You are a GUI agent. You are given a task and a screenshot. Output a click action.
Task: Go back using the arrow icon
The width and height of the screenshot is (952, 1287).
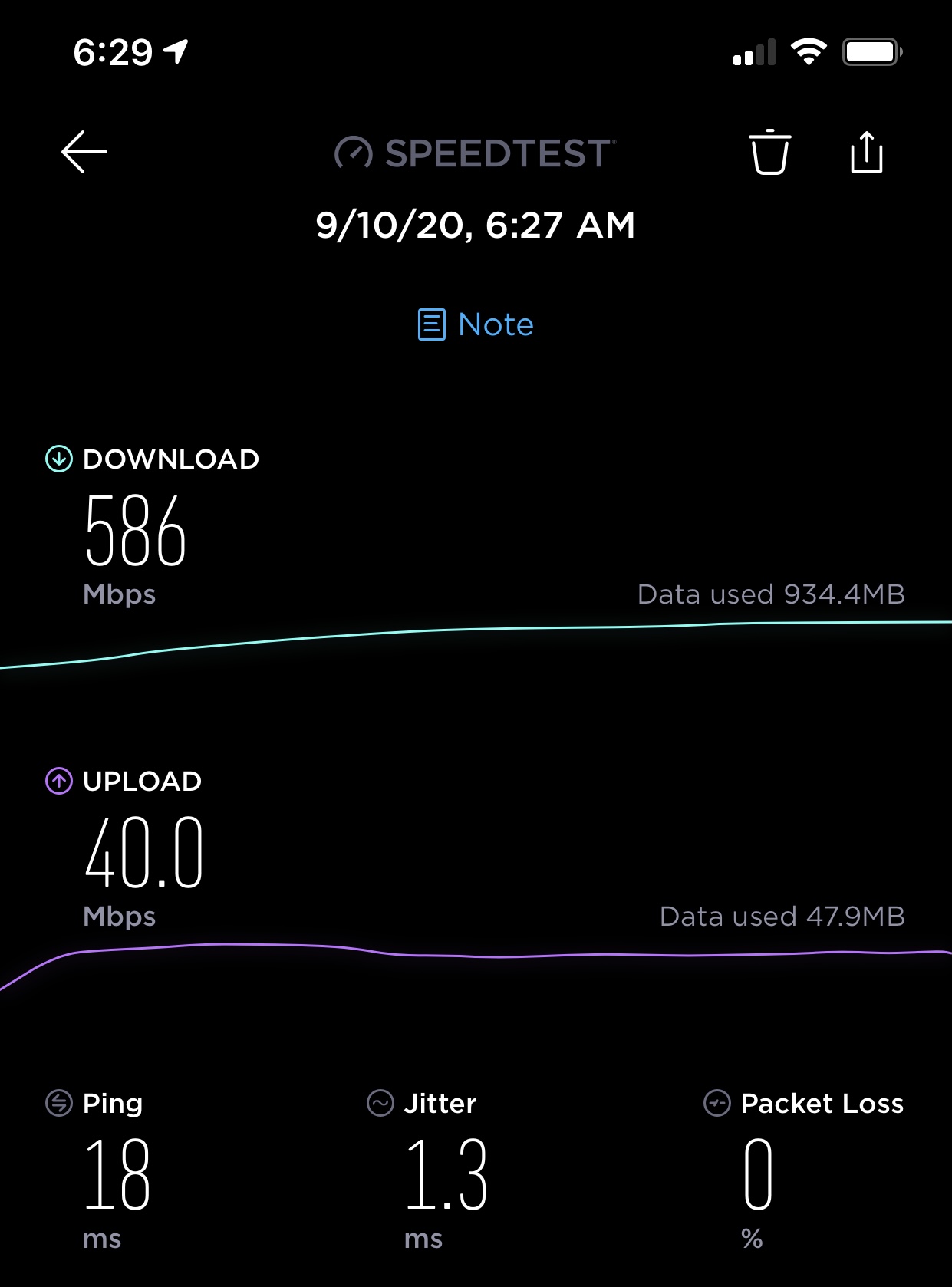(x=84, y=152)
